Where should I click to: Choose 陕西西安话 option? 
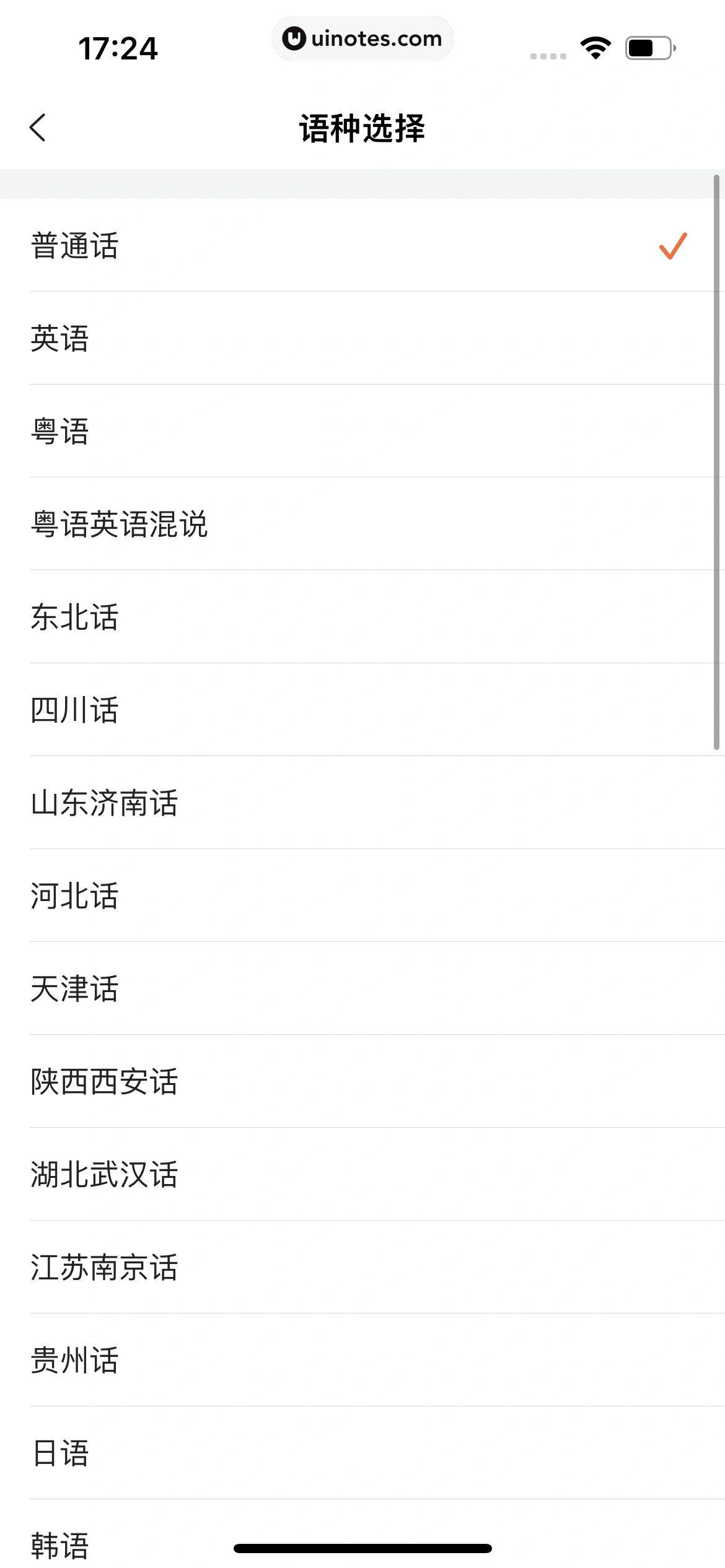pyautogui.click(x=104, y=1082)
